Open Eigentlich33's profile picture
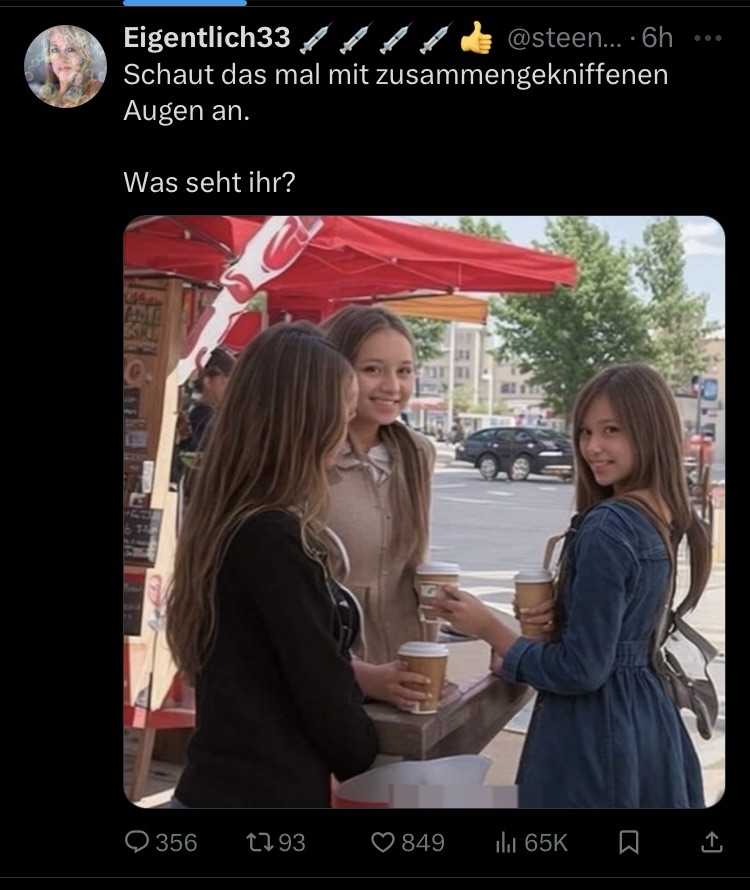 pos(65,66)
